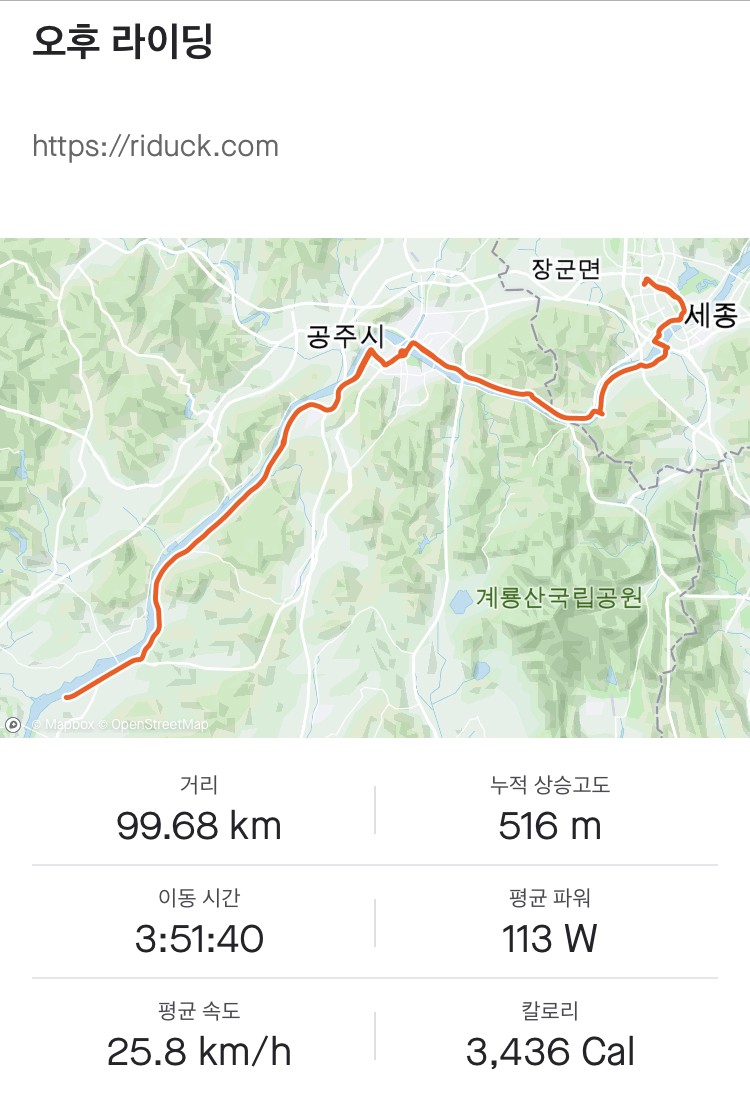Open the riduck.com link
Viewport: 750px width, 1096px height.
(x=155, y=146)
